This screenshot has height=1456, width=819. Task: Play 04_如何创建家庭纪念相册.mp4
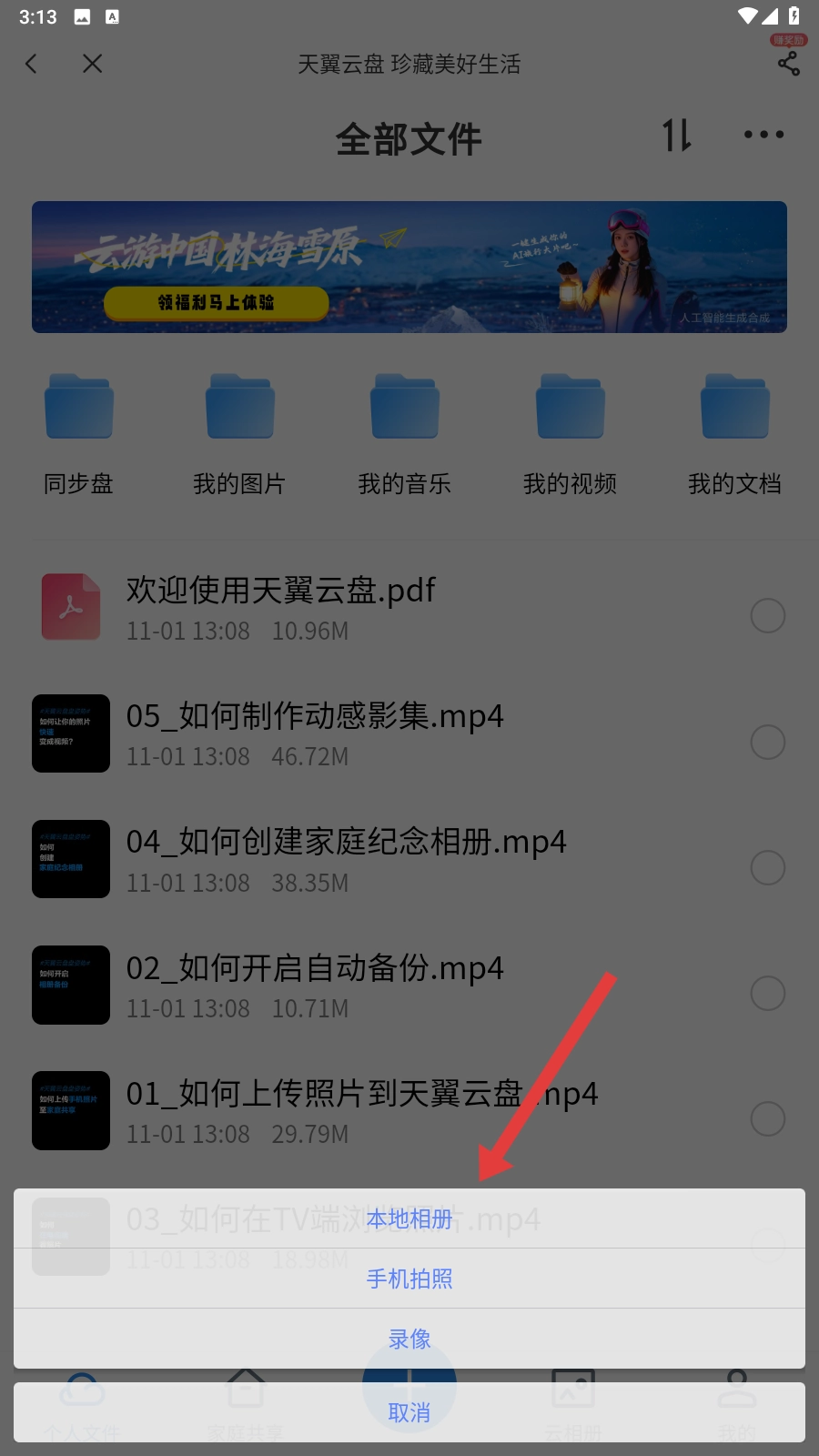point(346,858)
